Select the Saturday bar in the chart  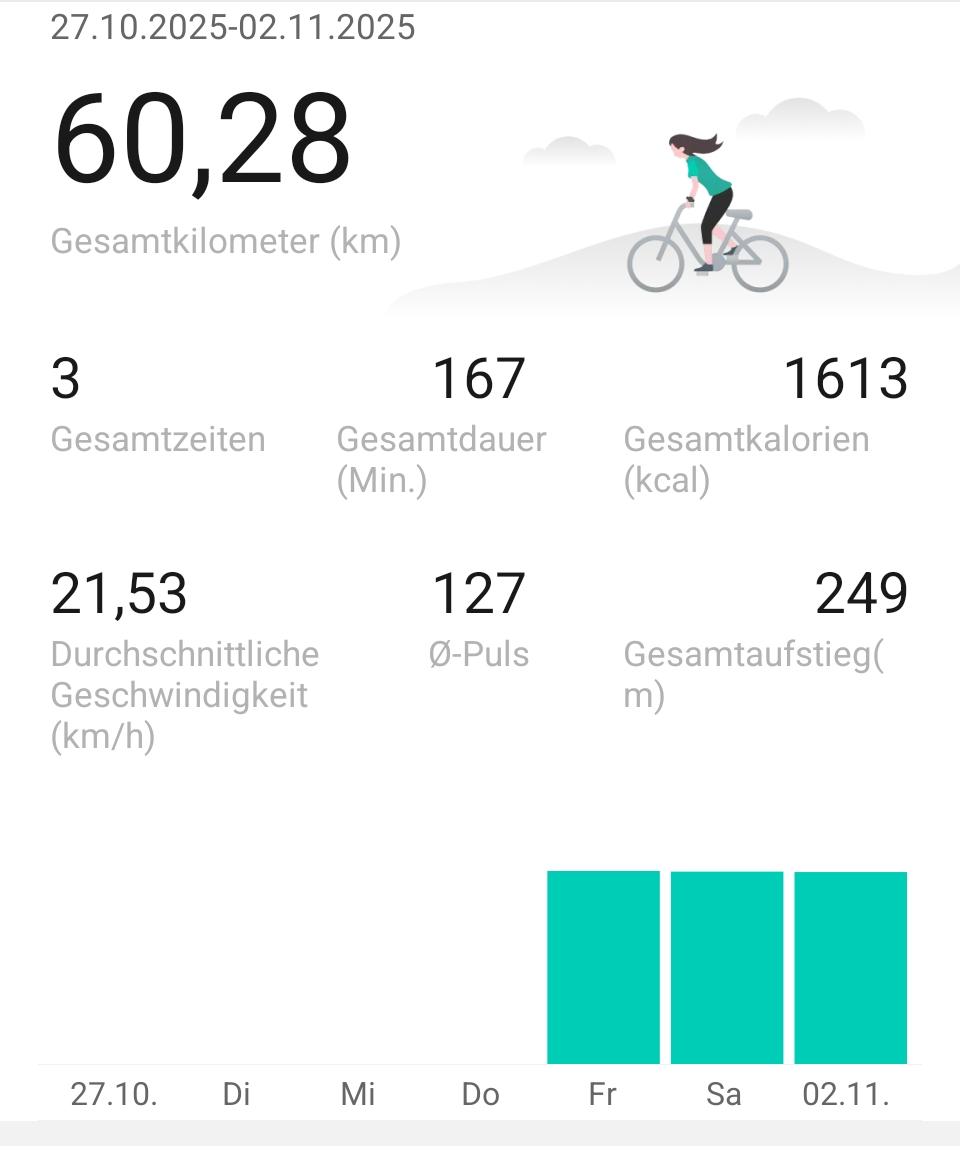pyautogui.click(x=726, y=967)
